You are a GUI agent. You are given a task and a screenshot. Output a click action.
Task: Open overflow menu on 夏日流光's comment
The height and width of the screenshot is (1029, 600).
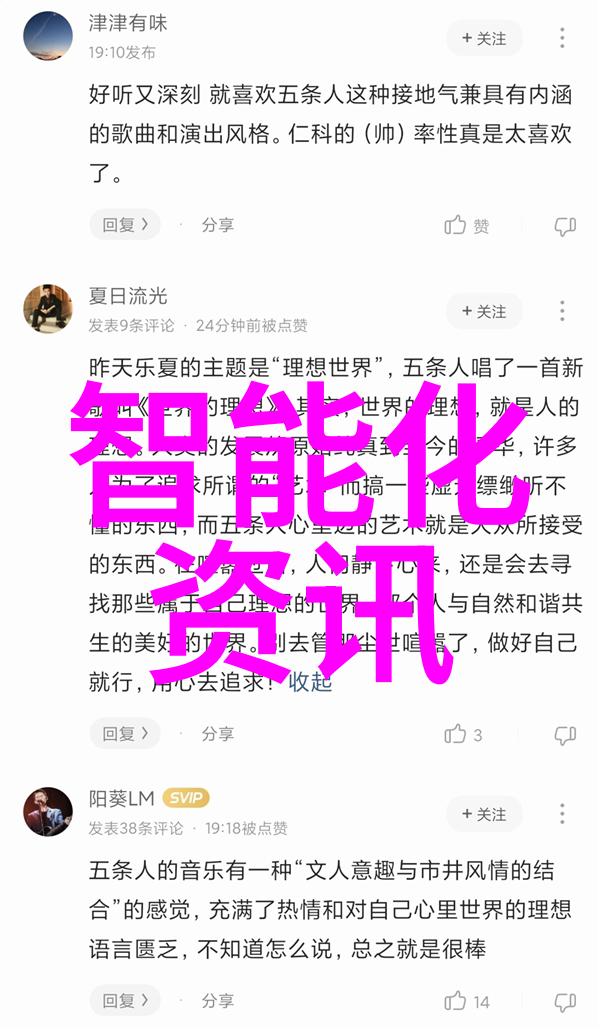coord(563,311)
